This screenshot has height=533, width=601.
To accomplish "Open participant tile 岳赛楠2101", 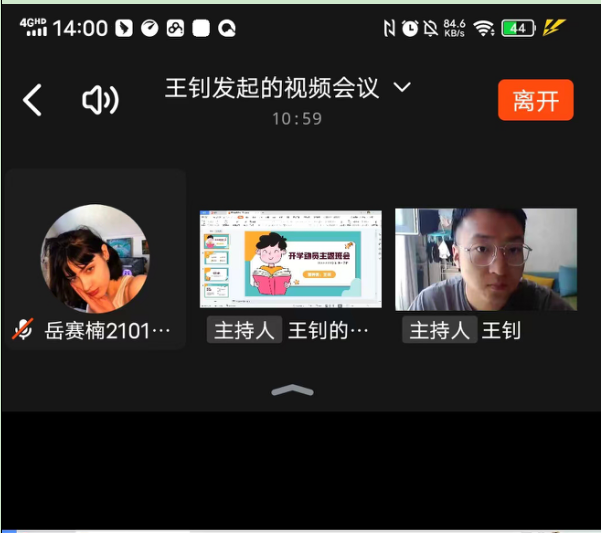I will tap(94, 260).
